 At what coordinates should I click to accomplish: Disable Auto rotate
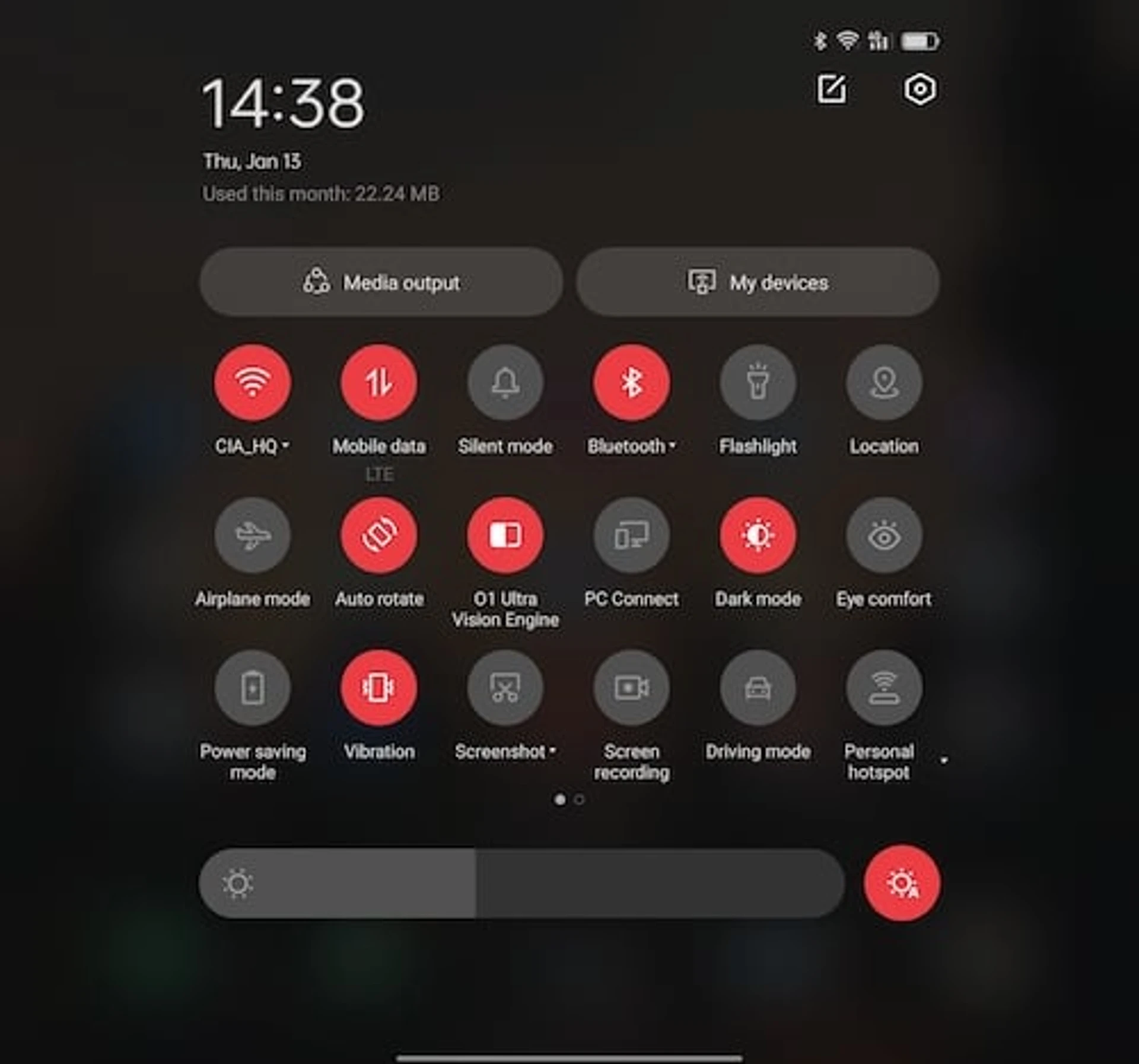(x=378, y=535)
